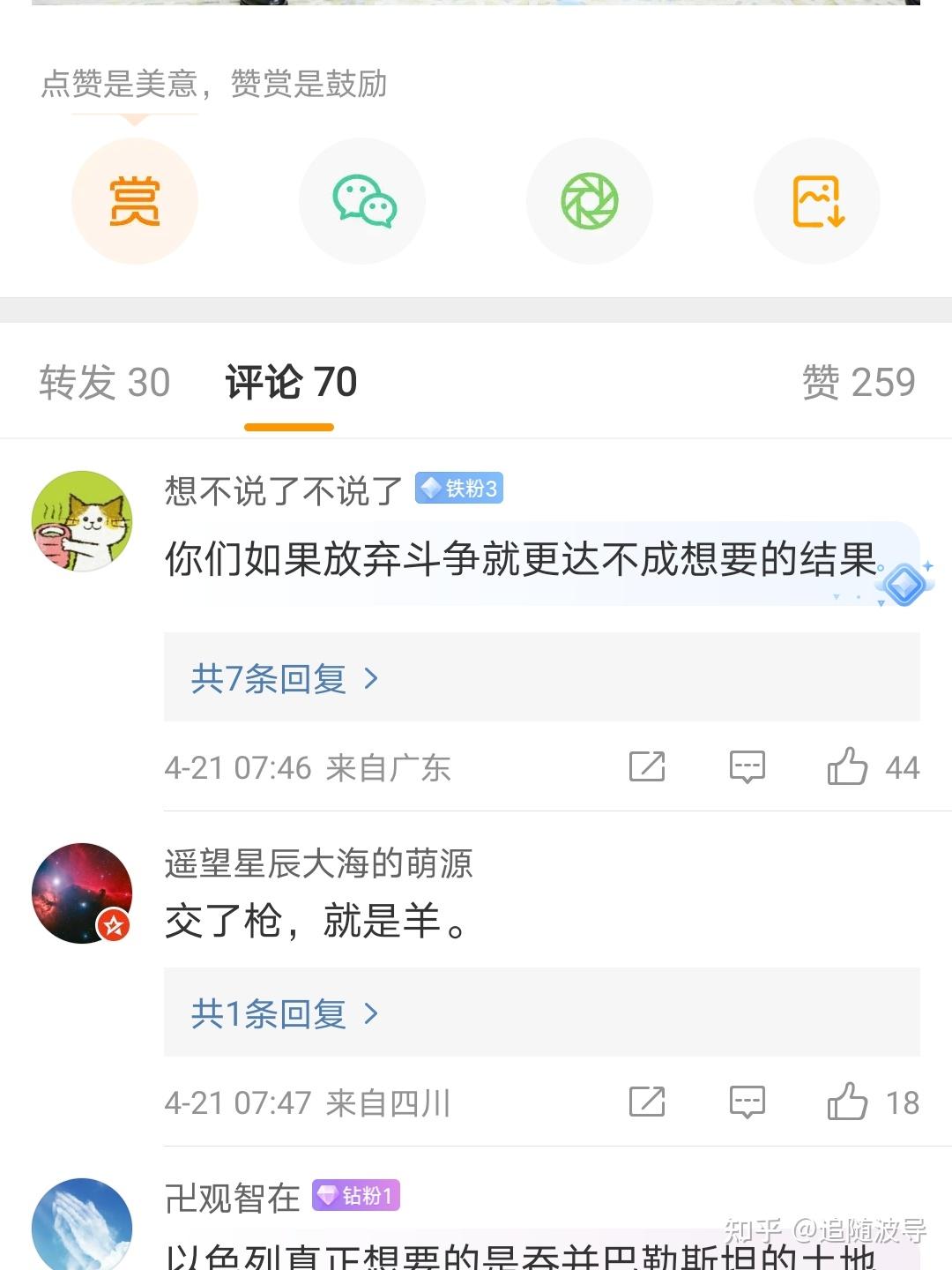This screenshot has width=952, height=1270.
Task: Select the 评论 70 tab
Action: 290,383
